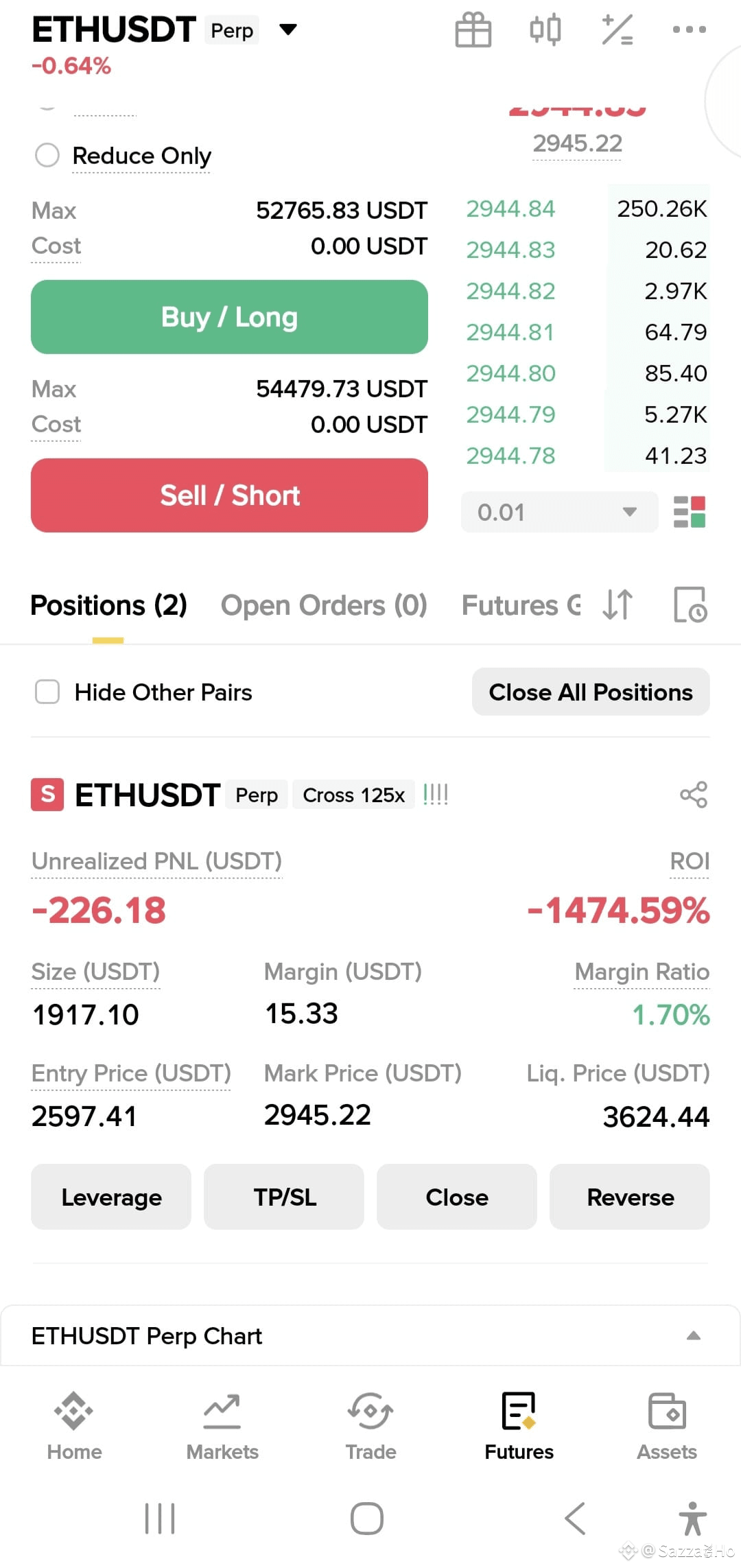This screenshot has width=741, height=1568.
Task: Tap Close All Positions
Action: [x=591, y=692]
